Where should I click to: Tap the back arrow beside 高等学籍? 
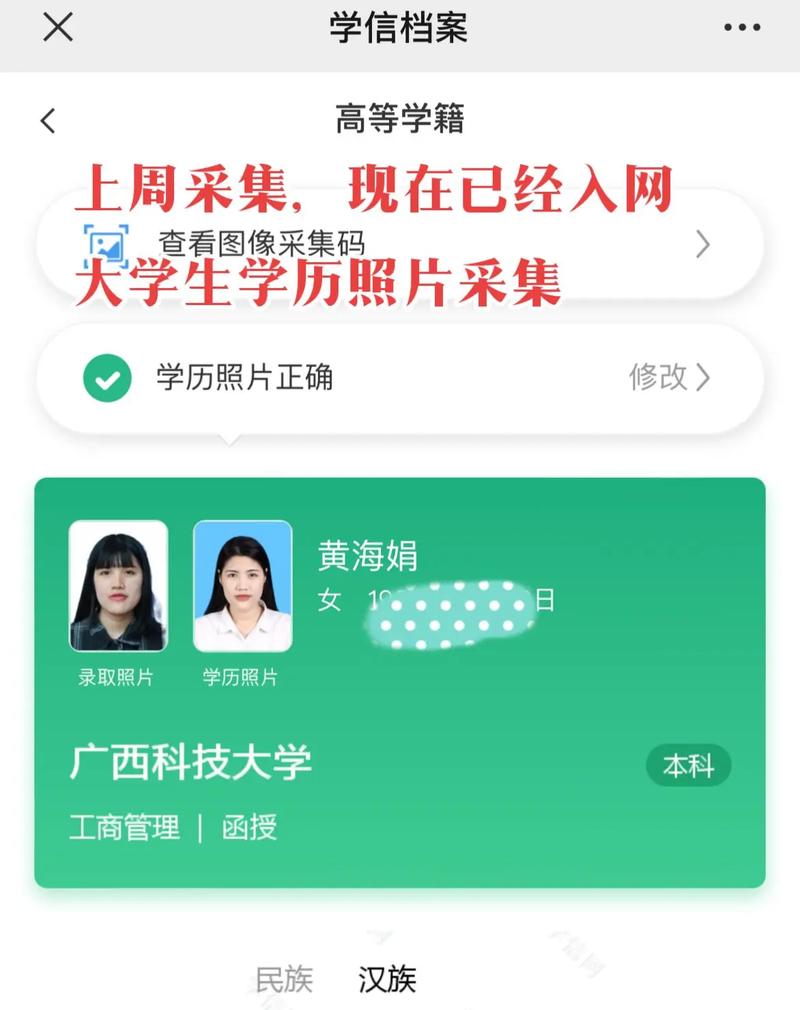46,120
